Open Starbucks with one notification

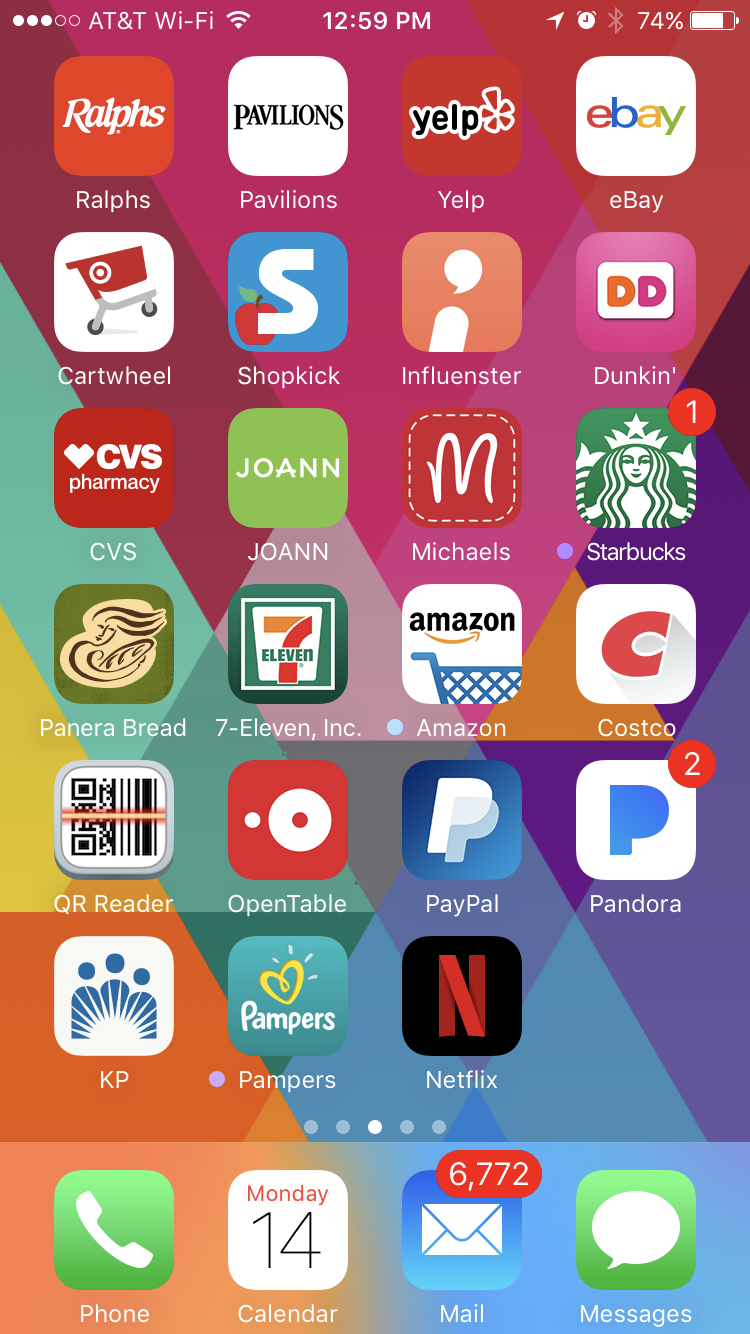(636, 468)
